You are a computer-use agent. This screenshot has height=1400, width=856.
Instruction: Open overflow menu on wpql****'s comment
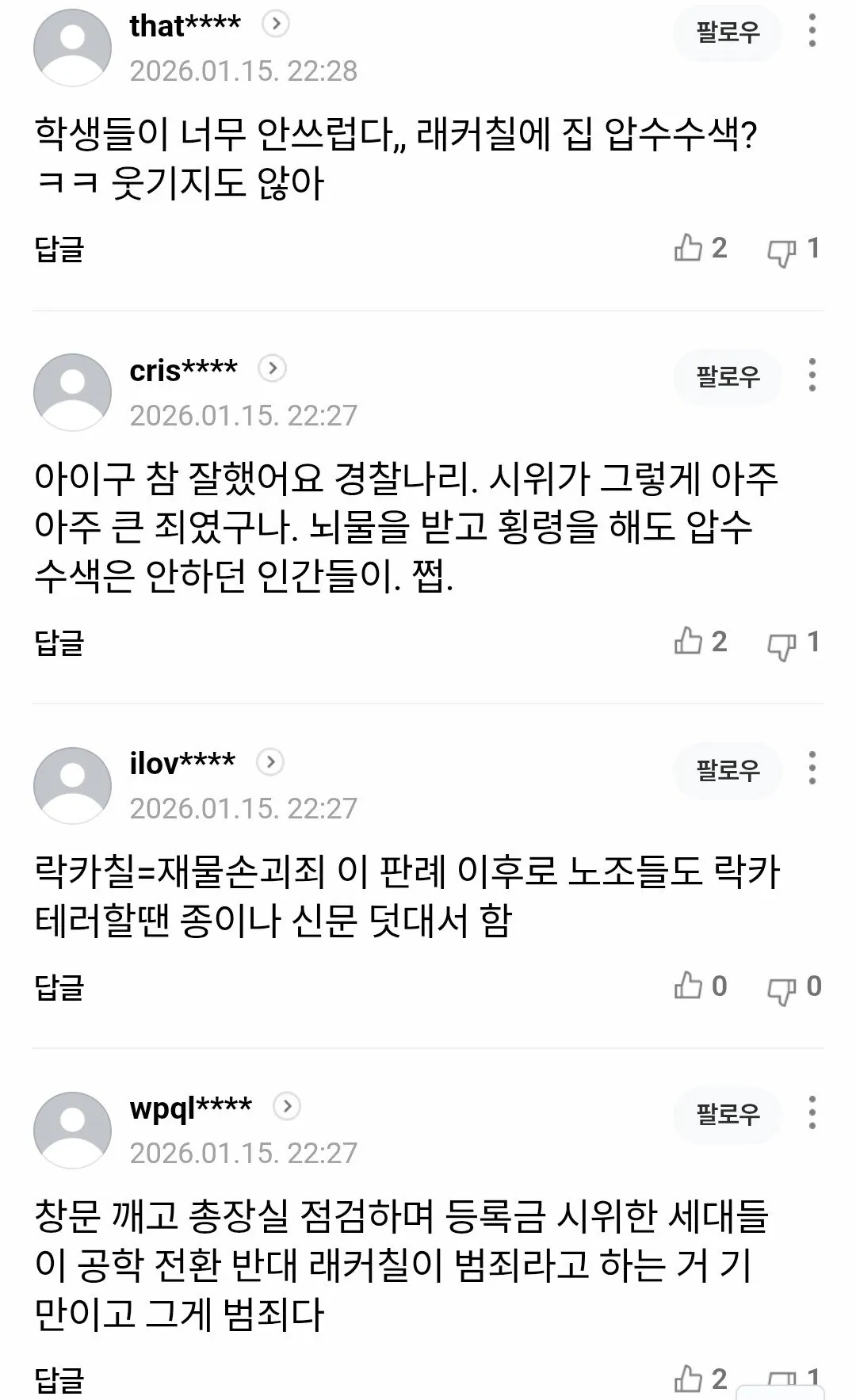pyautogui.click(x=812, y=1113)
